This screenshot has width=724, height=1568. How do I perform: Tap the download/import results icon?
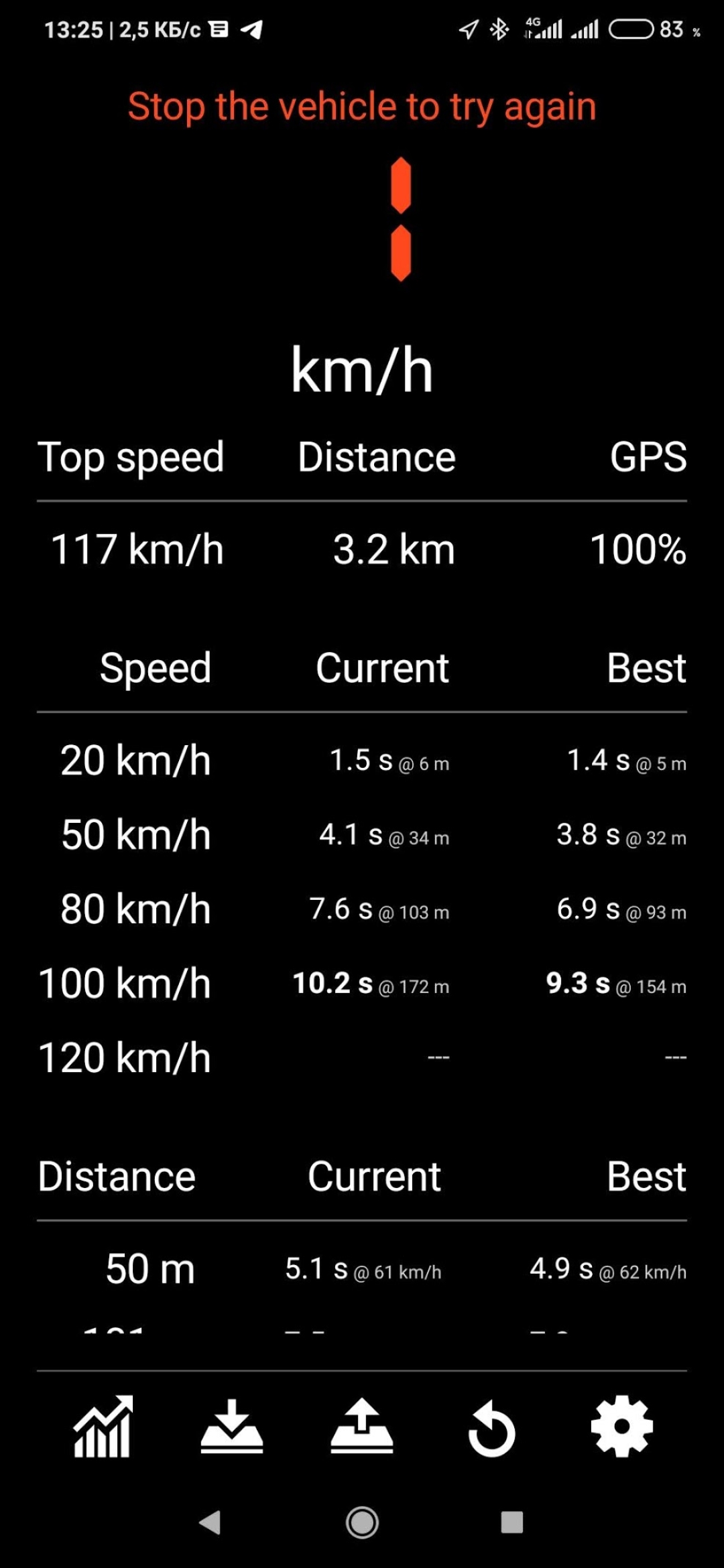coord(232,1427)
